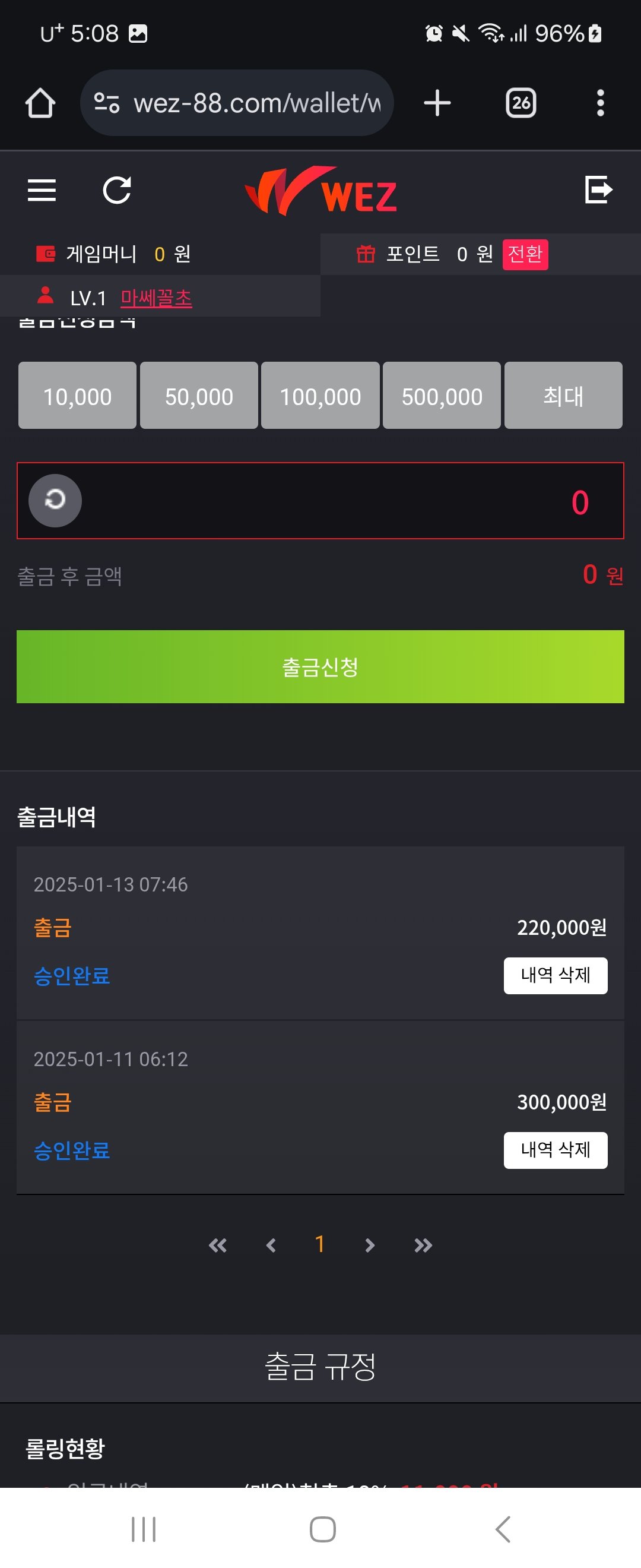
Task: Select the 50,000 amount button
Action: (x=199, y=396)
